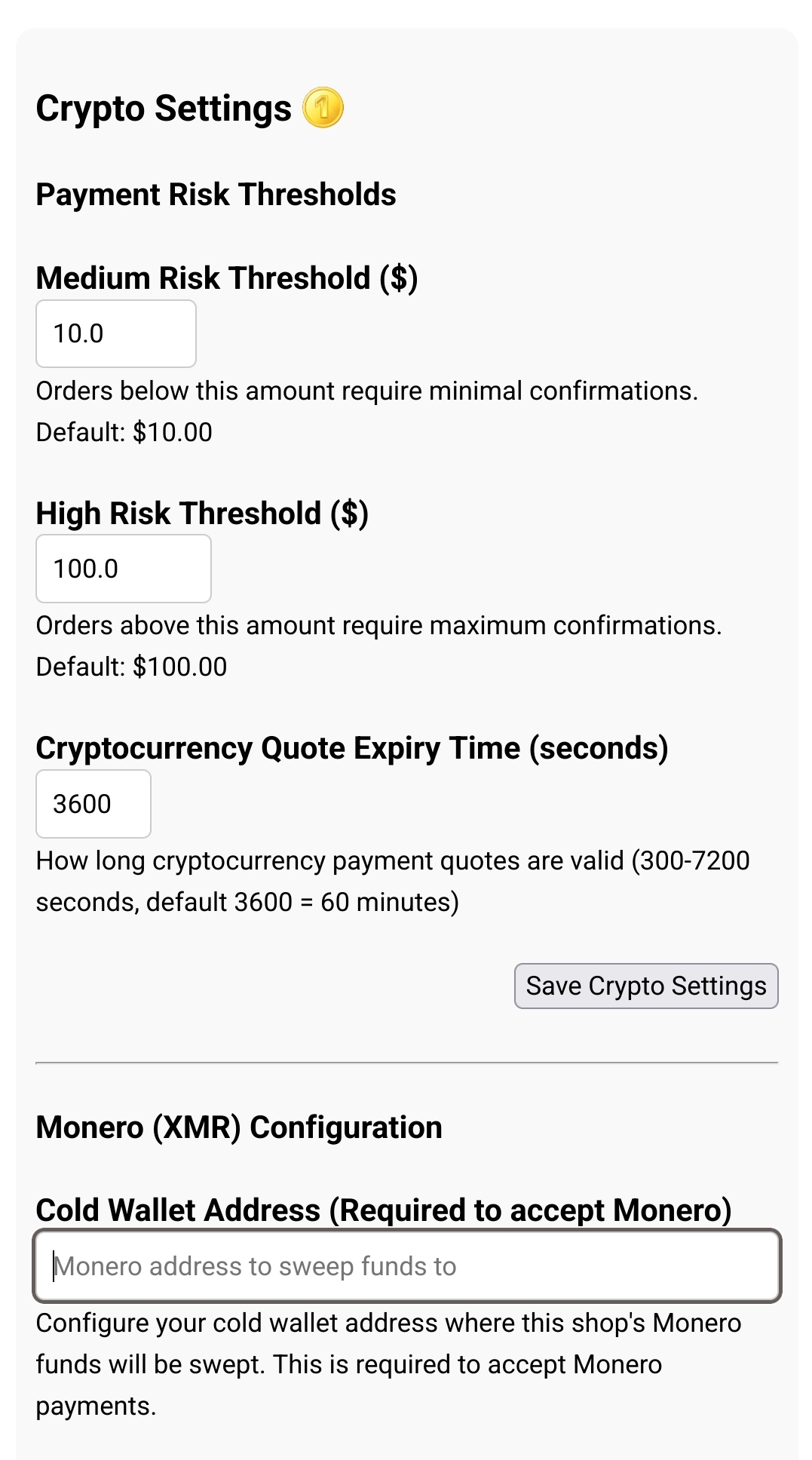Edit the High Risk Threshold value

(124, 569)
